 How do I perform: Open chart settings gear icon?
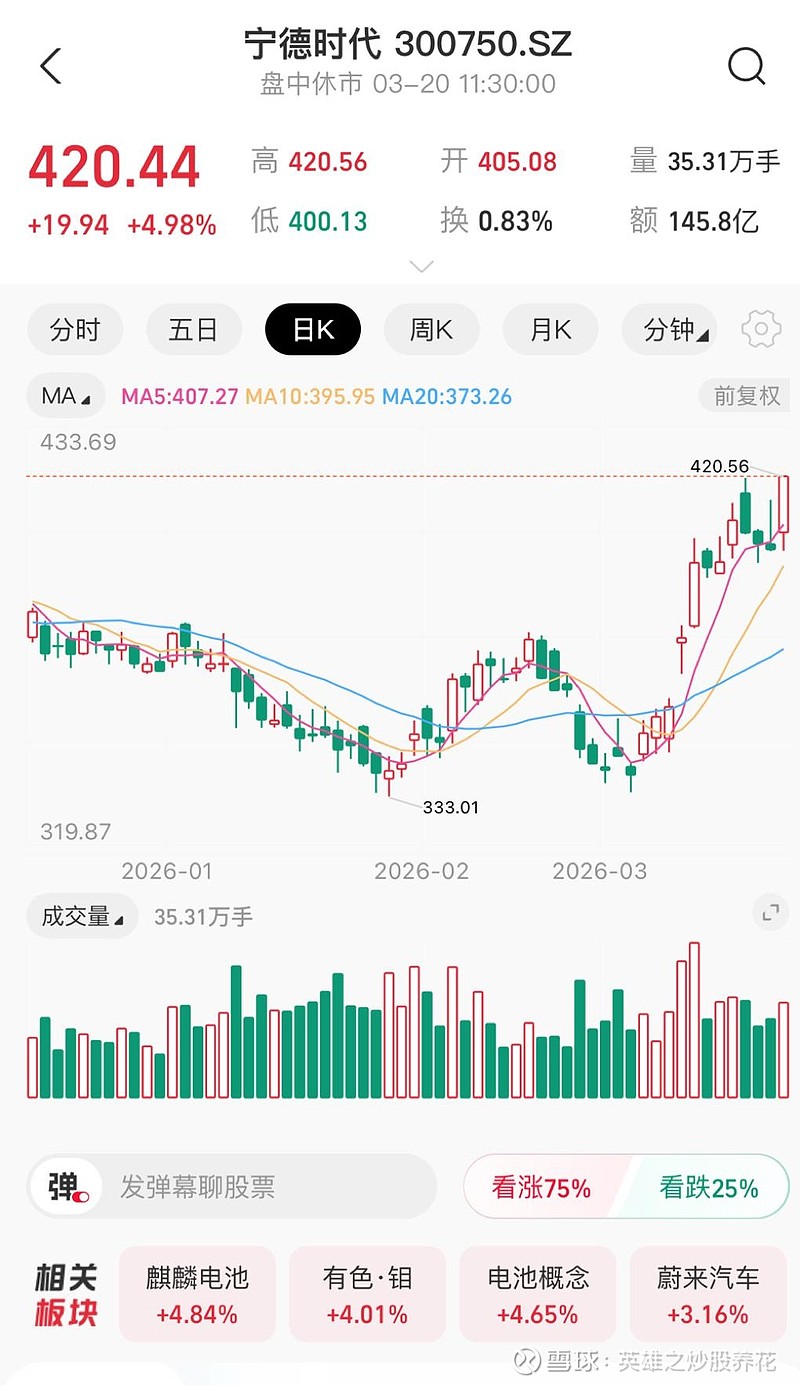pos(761,329)
